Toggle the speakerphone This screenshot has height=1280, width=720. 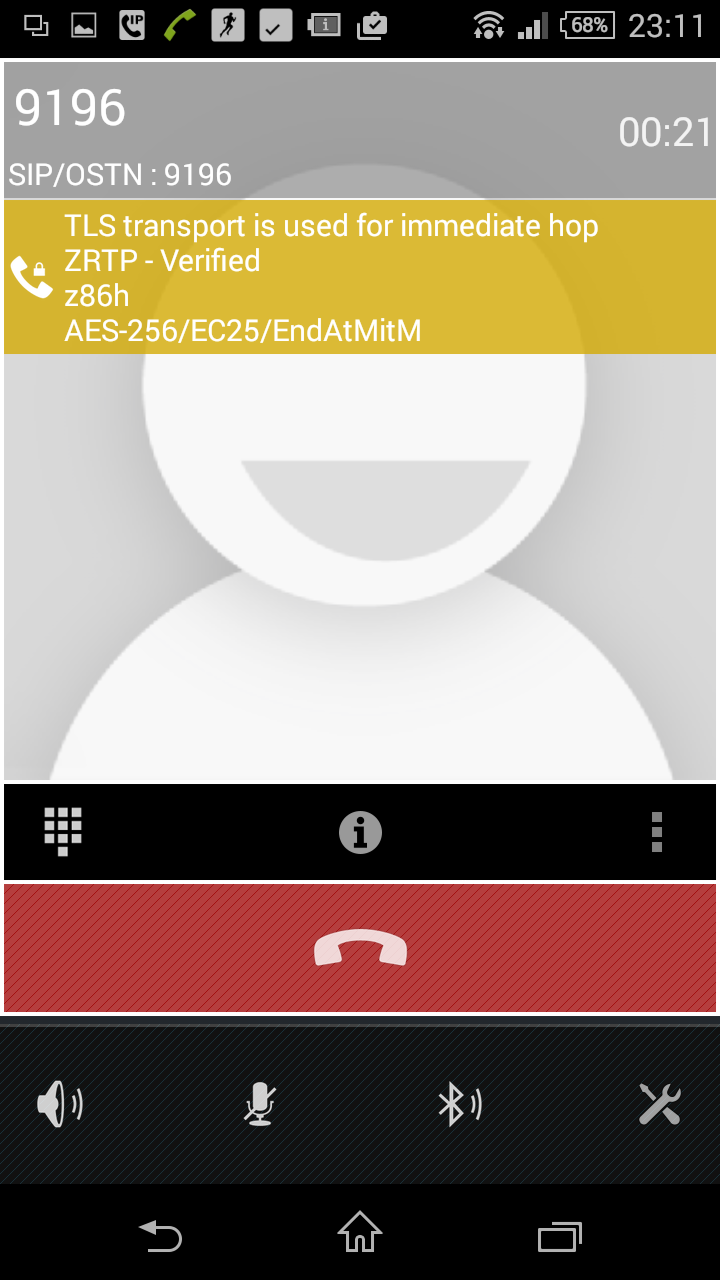[60, 1104]
